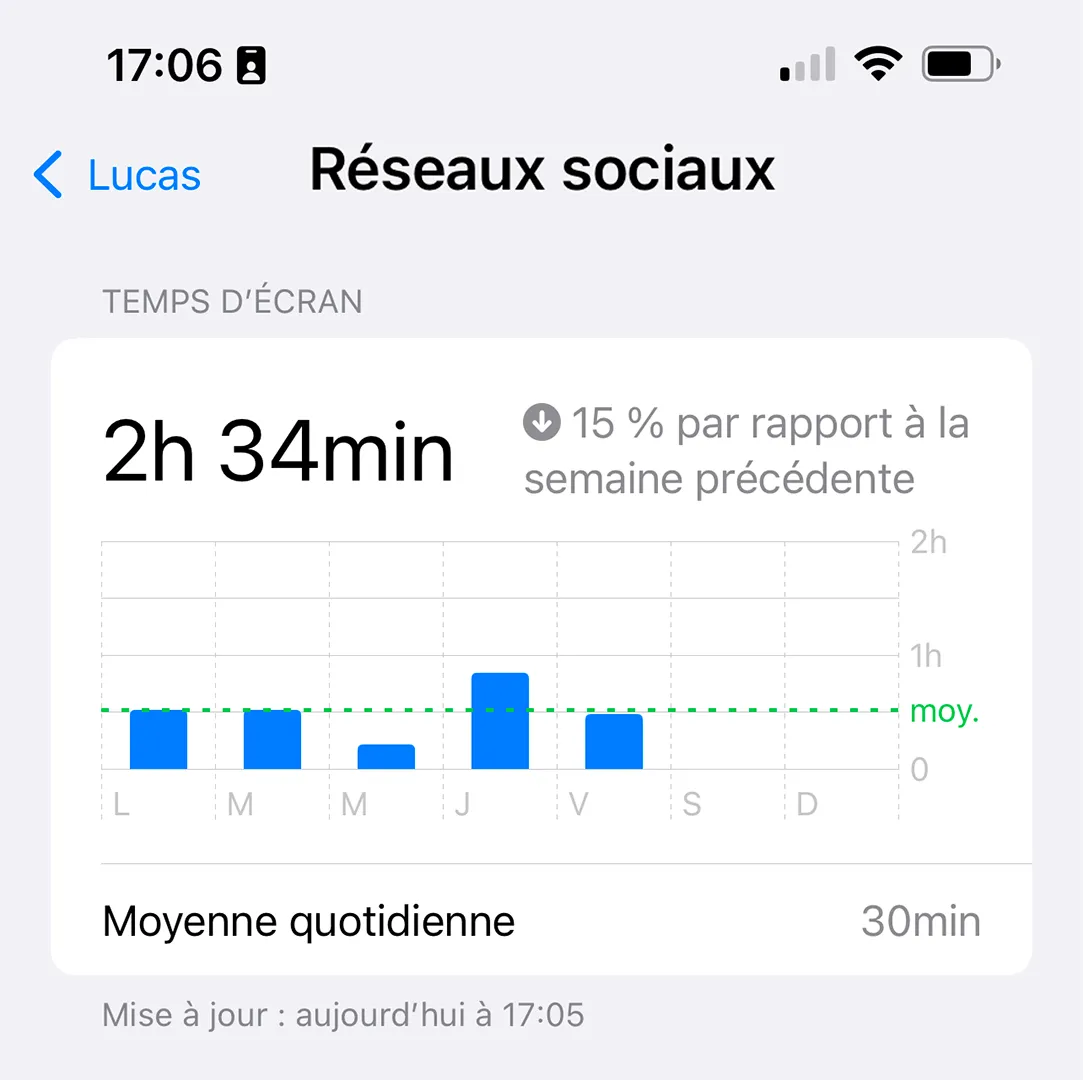Image resolution: width=1083 pixels, height=1080 pixels.
Task: Select Thursday's bar (J) in the chart
Action: (500, 721)
